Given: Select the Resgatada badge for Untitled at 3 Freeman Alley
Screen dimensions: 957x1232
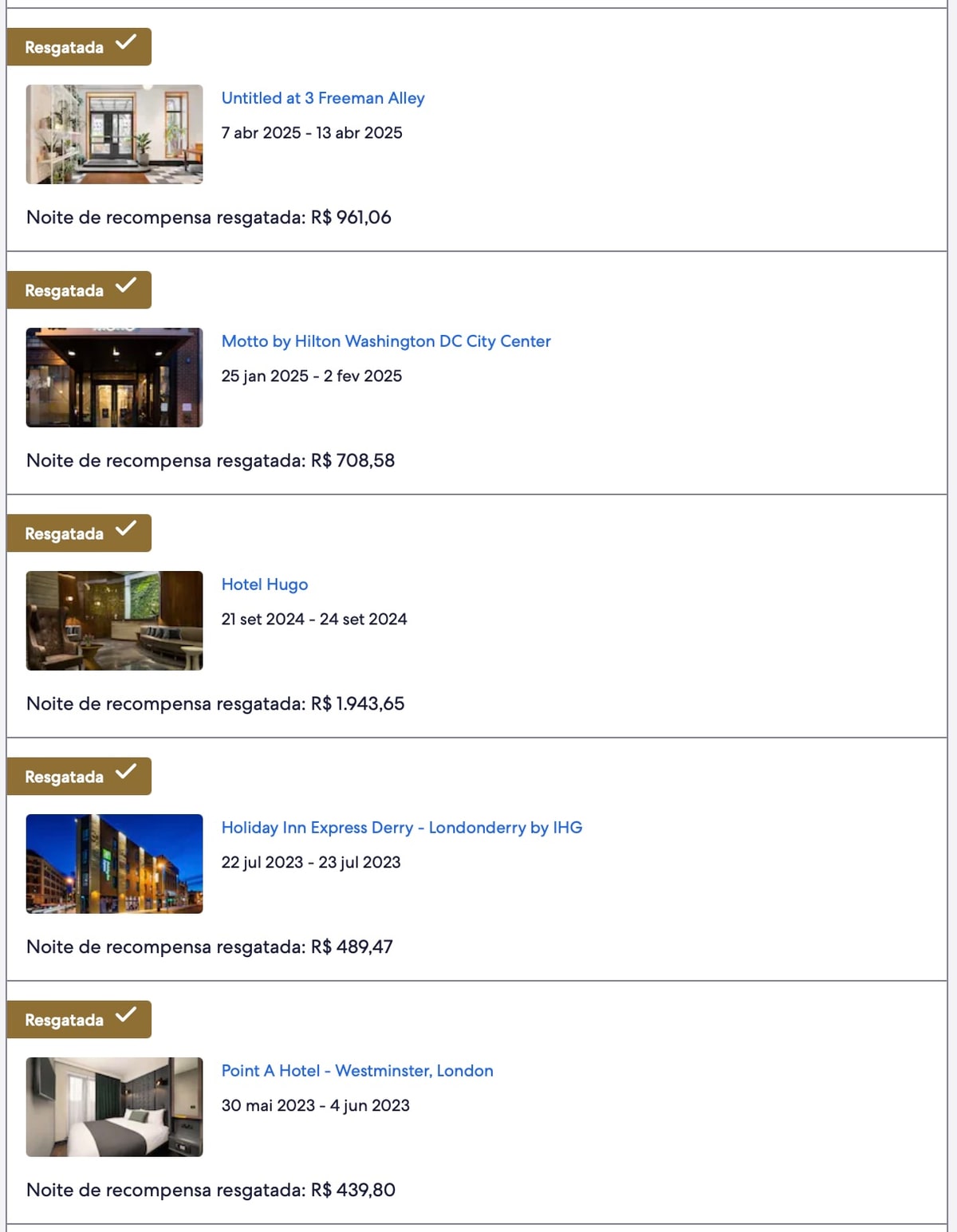Looking at the screenshot, I should pyautogui.click(x=78, y=46).
